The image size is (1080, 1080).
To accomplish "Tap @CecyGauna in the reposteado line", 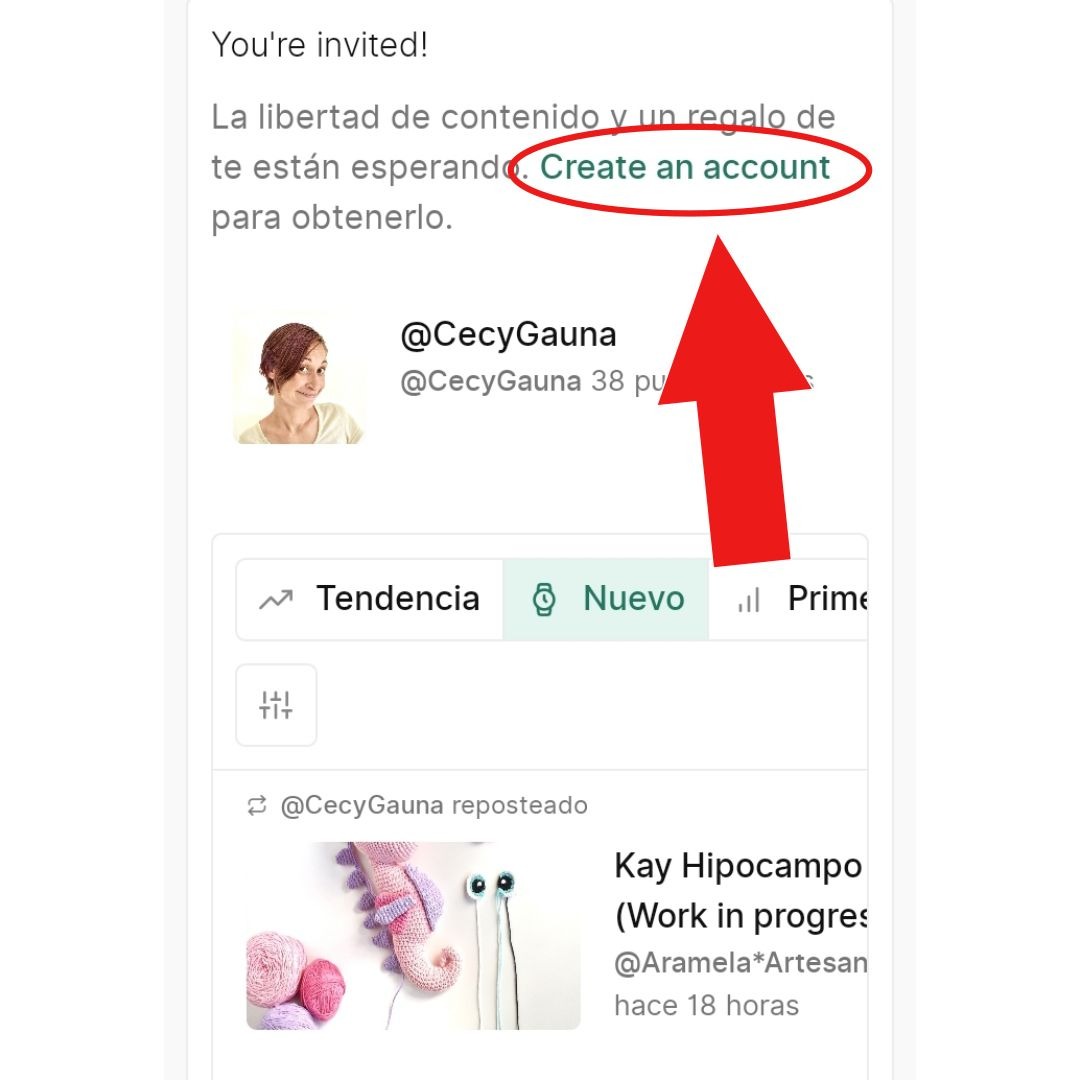I will tap(361, 806).
